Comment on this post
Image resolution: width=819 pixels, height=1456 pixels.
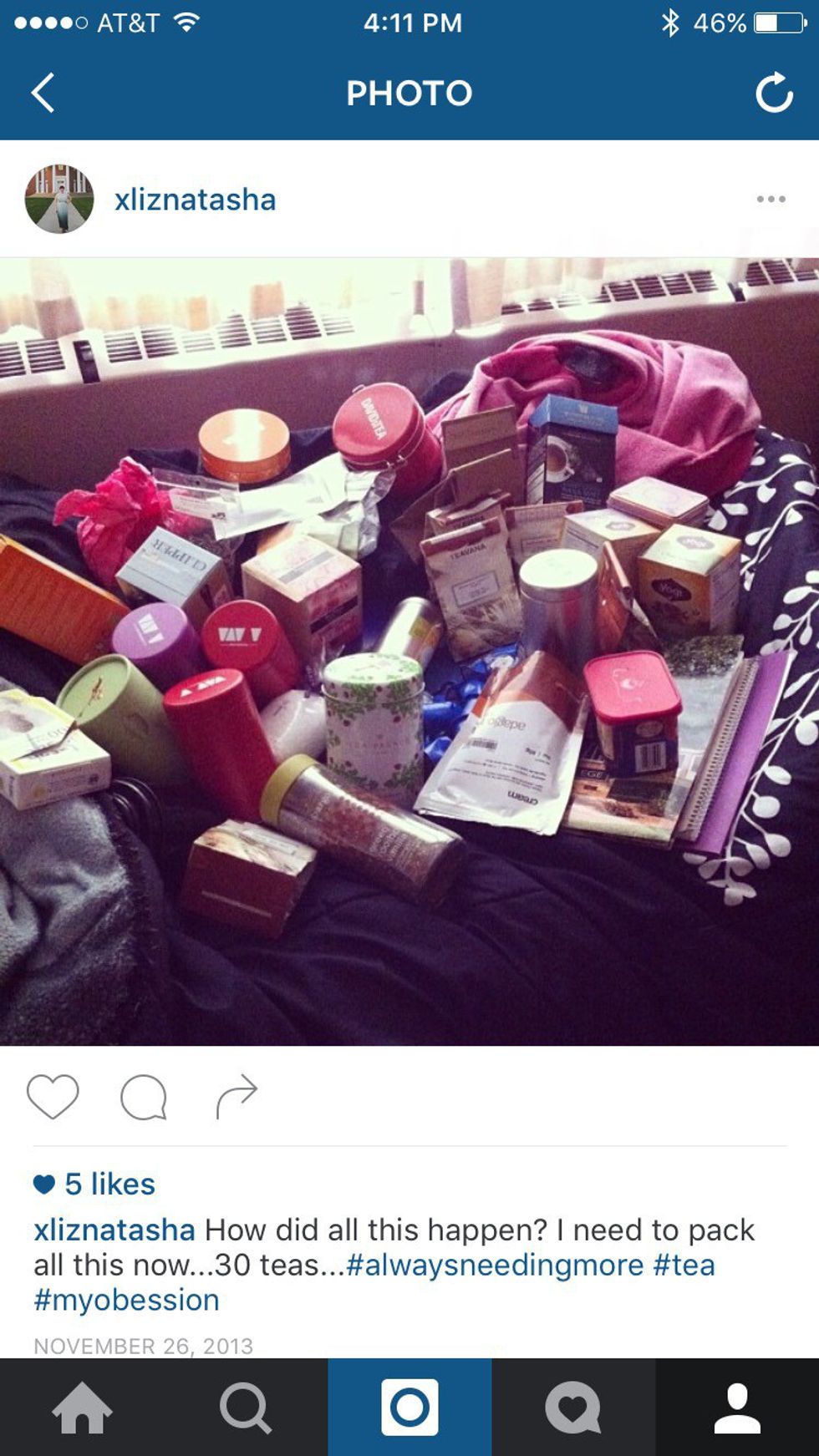tap(144, 1096)
